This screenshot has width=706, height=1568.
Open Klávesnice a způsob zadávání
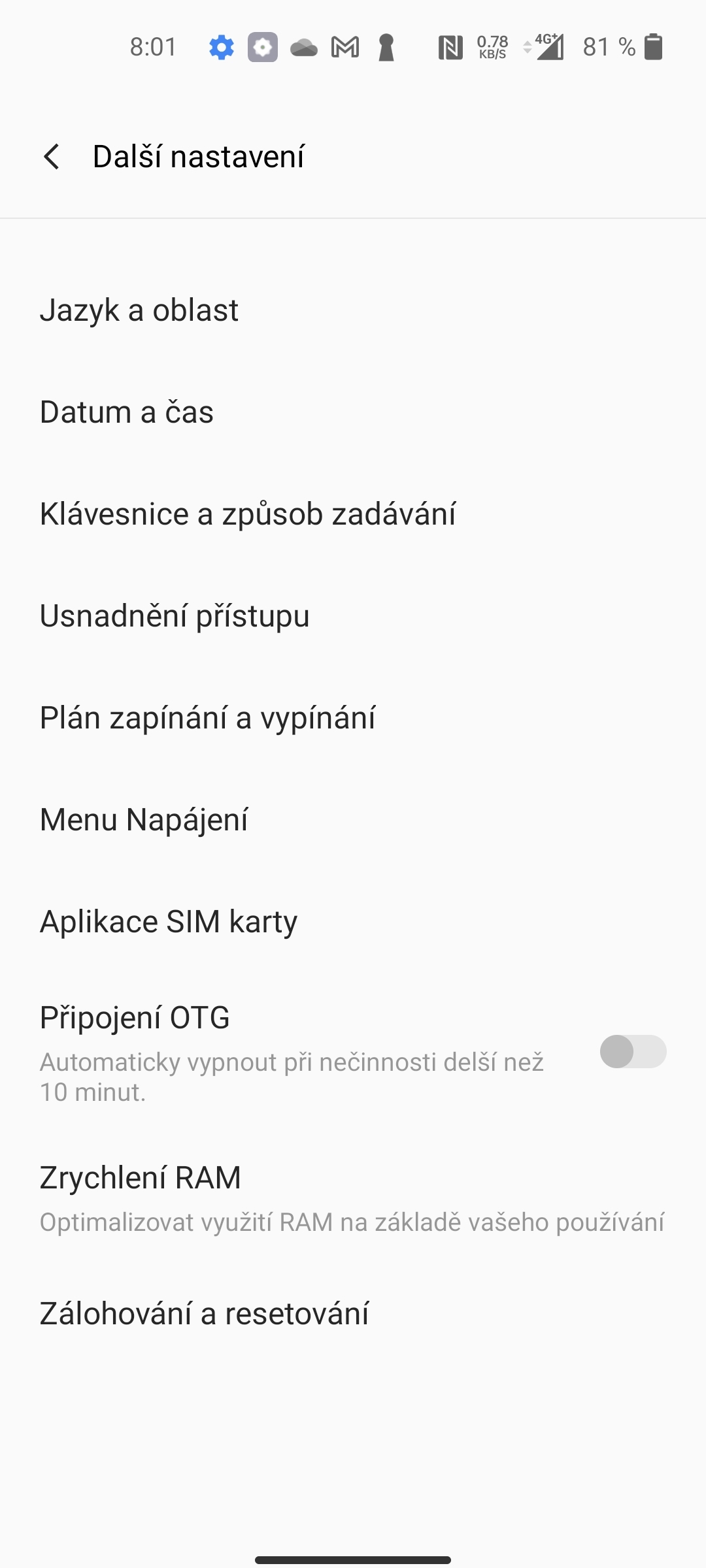point(248,514)
